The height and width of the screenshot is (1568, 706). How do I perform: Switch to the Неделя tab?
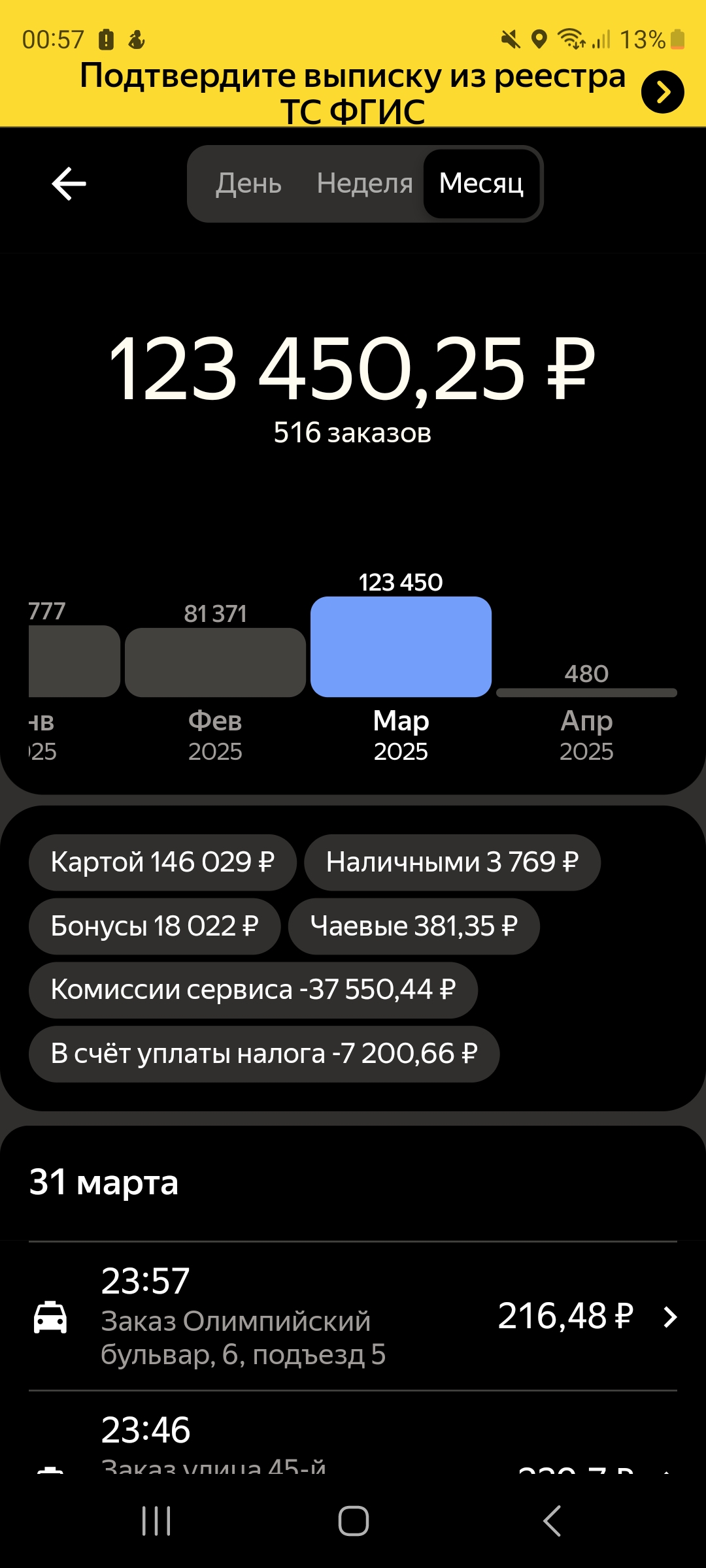(x=365, y=184)
